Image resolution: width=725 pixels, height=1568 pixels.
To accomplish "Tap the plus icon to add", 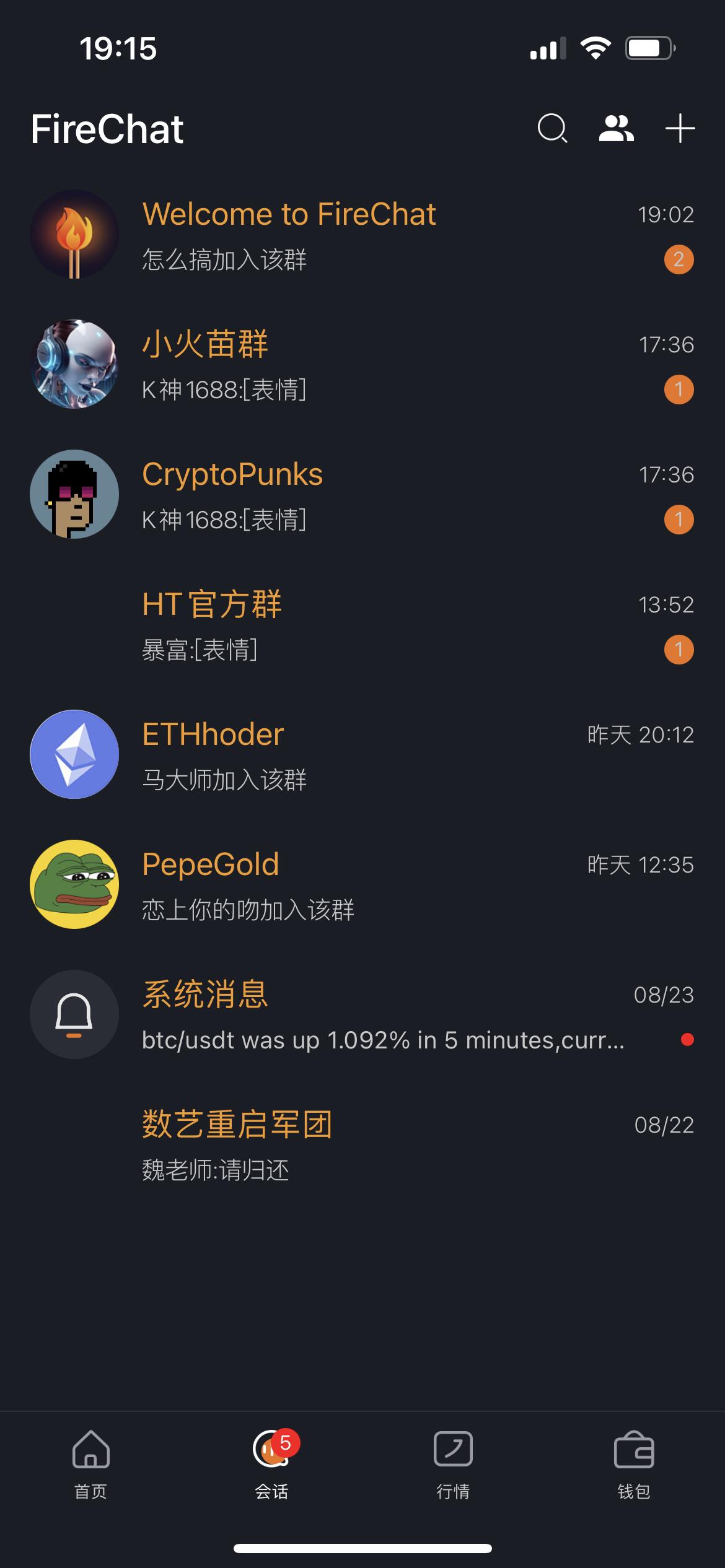I will click(680, 129).
